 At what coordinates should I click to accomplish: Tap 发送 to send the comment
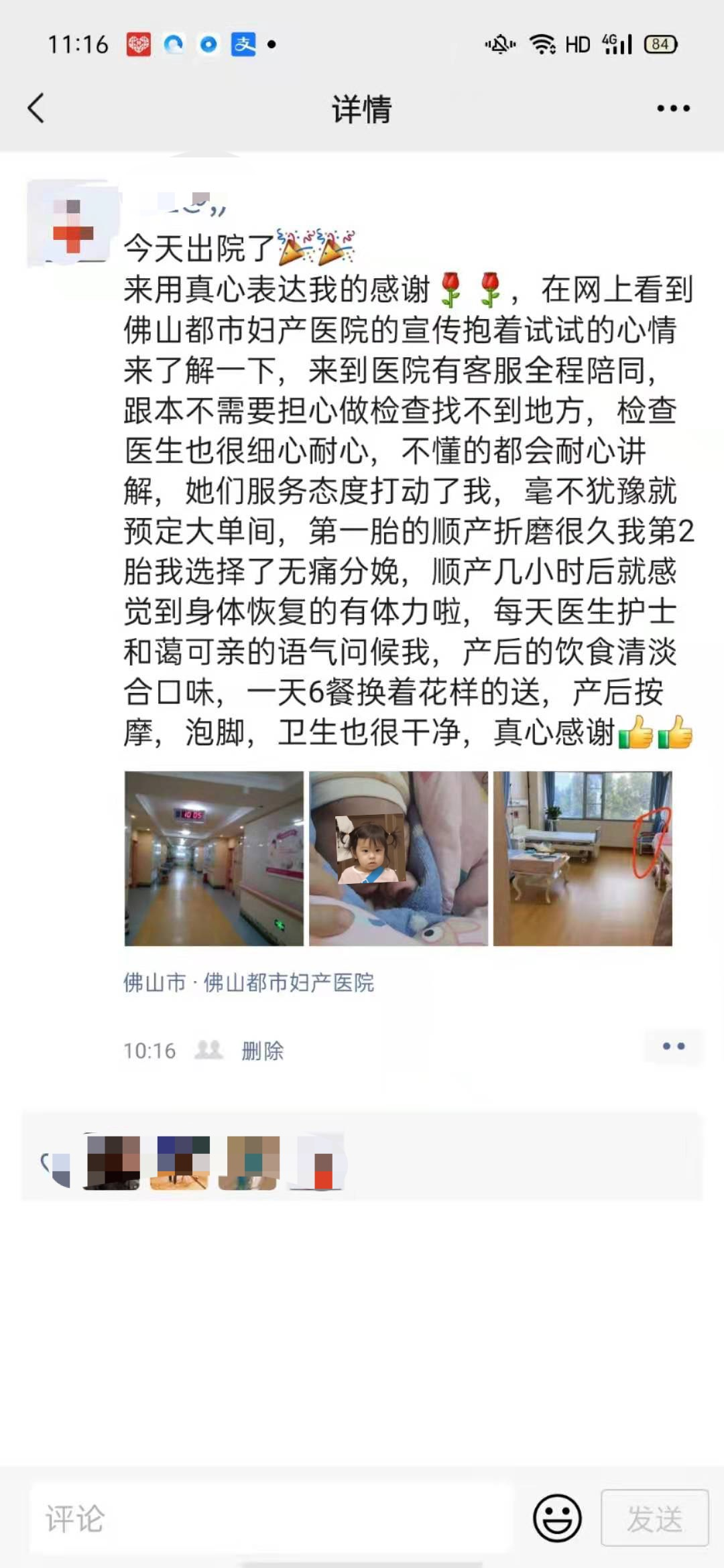point(654,1518)
